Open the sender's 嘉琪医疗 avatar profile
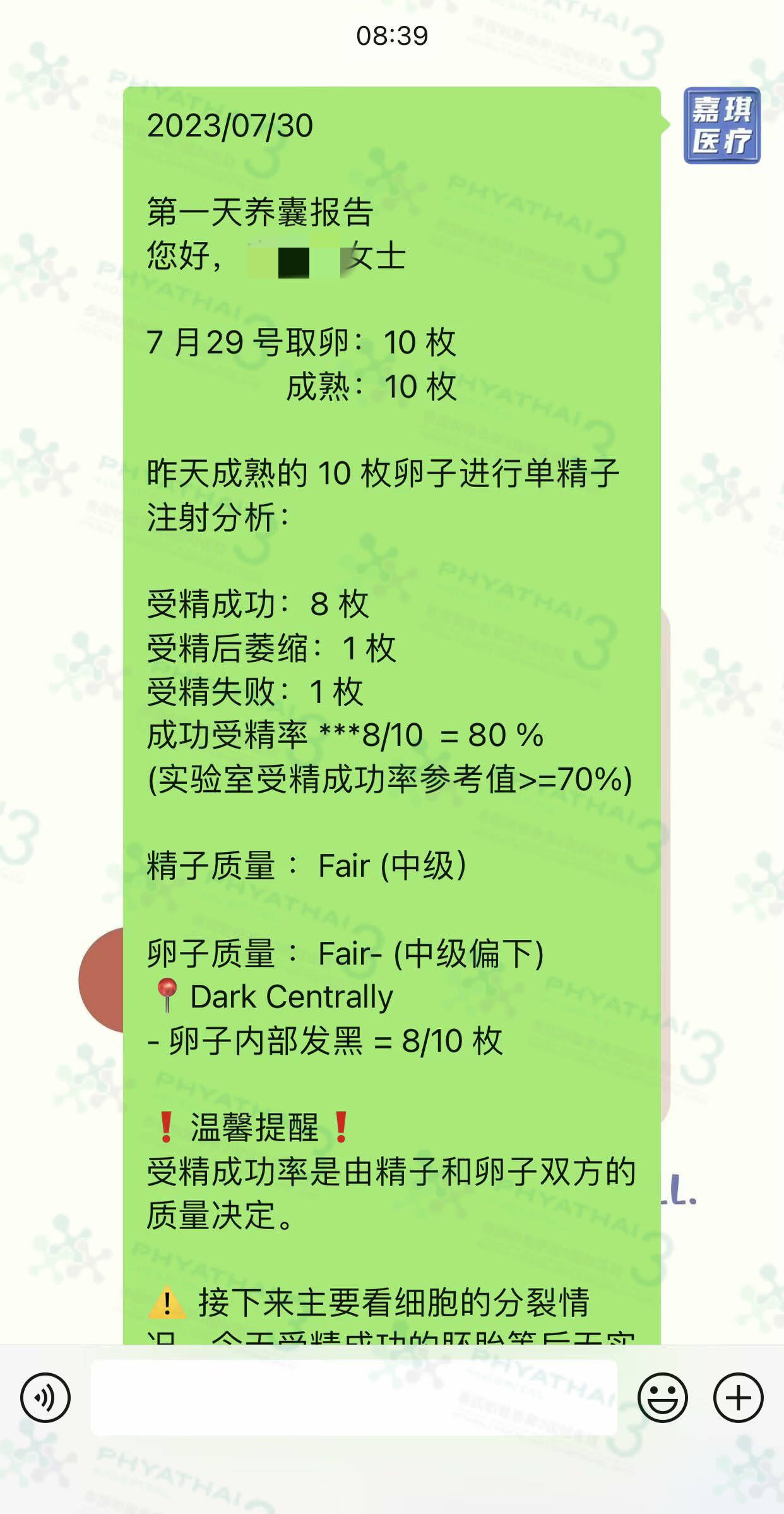The height and width of the screenshot is (1514, 784). click(722, 125)
